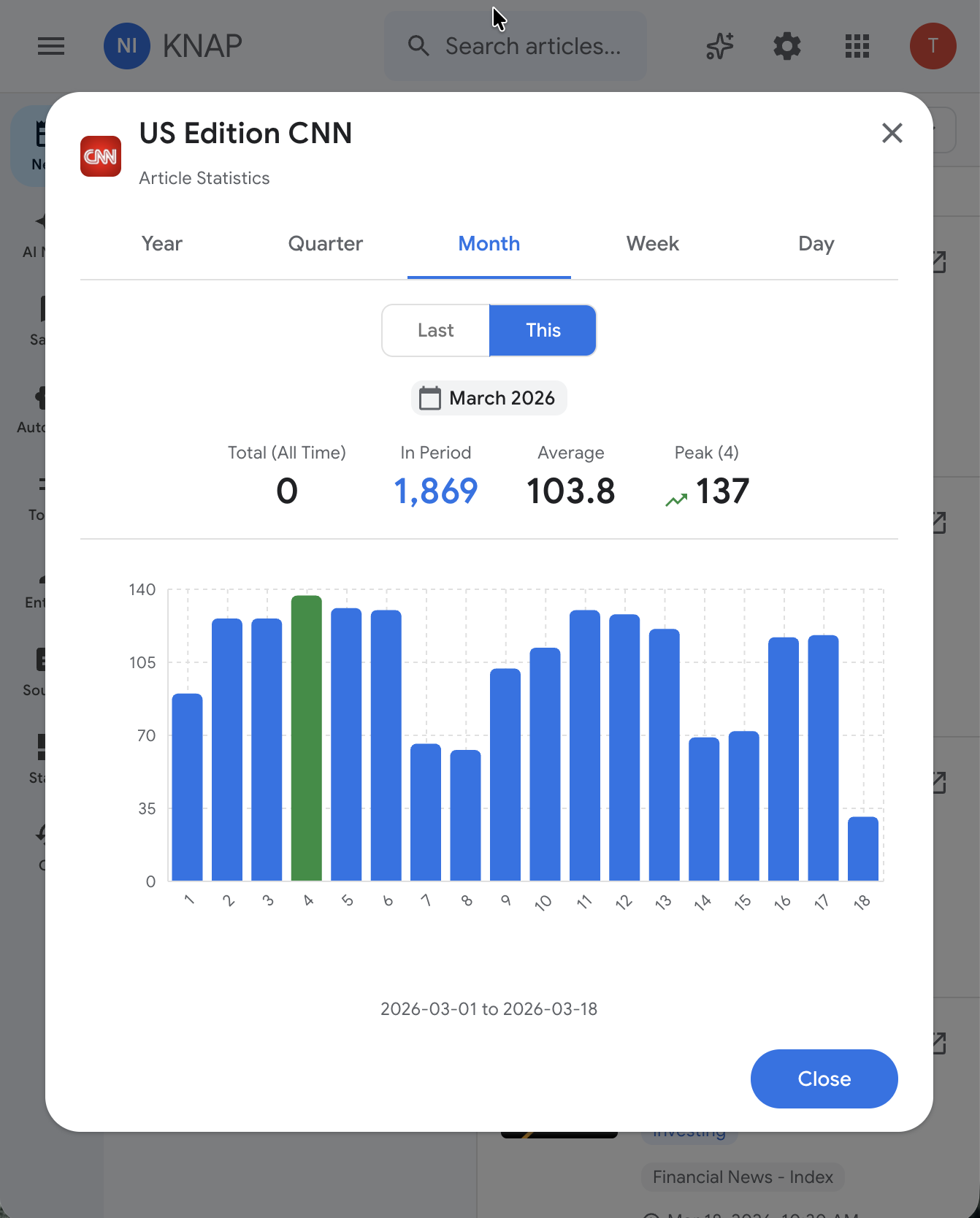This screenshot has height=1218, width=980.
Task: Switch to the Year tab
Action: point(161,244)
